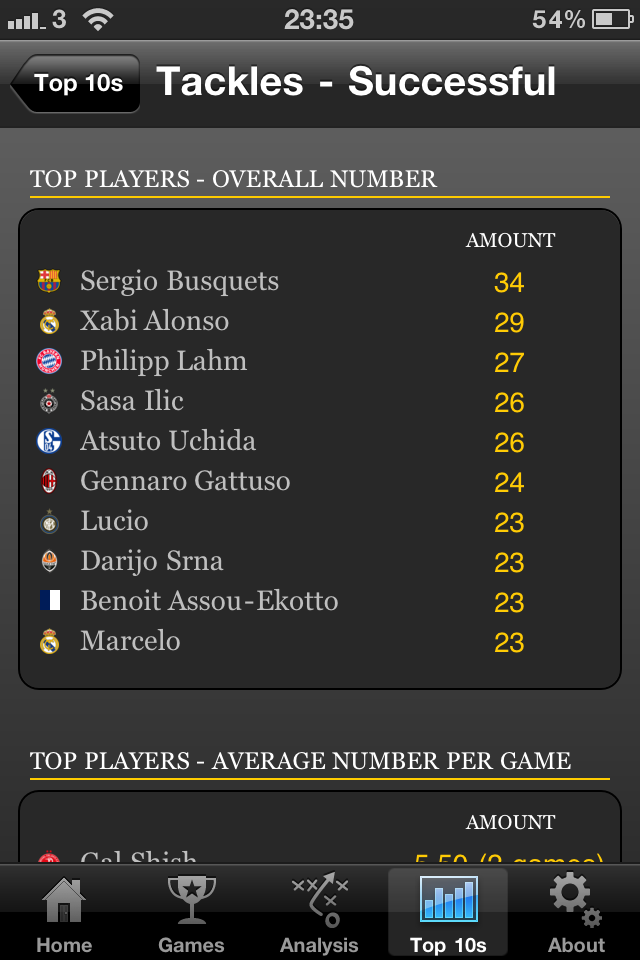The width and height of the screenshot is (640, 960).
Task: Switch to the Analysis tab
Action: [x=319, y=912]
